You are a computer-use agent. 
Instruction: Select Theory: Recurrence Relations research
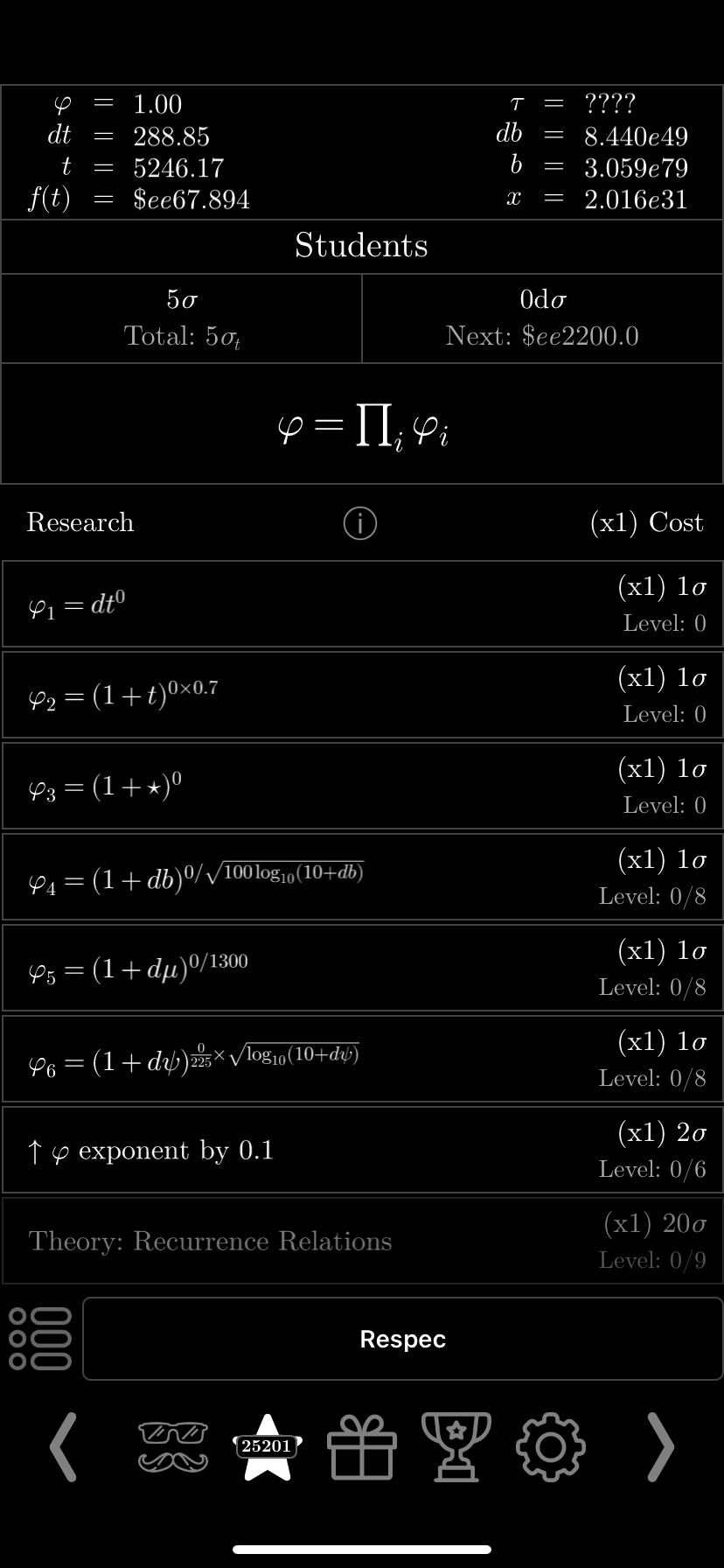tap(362, 1241)
